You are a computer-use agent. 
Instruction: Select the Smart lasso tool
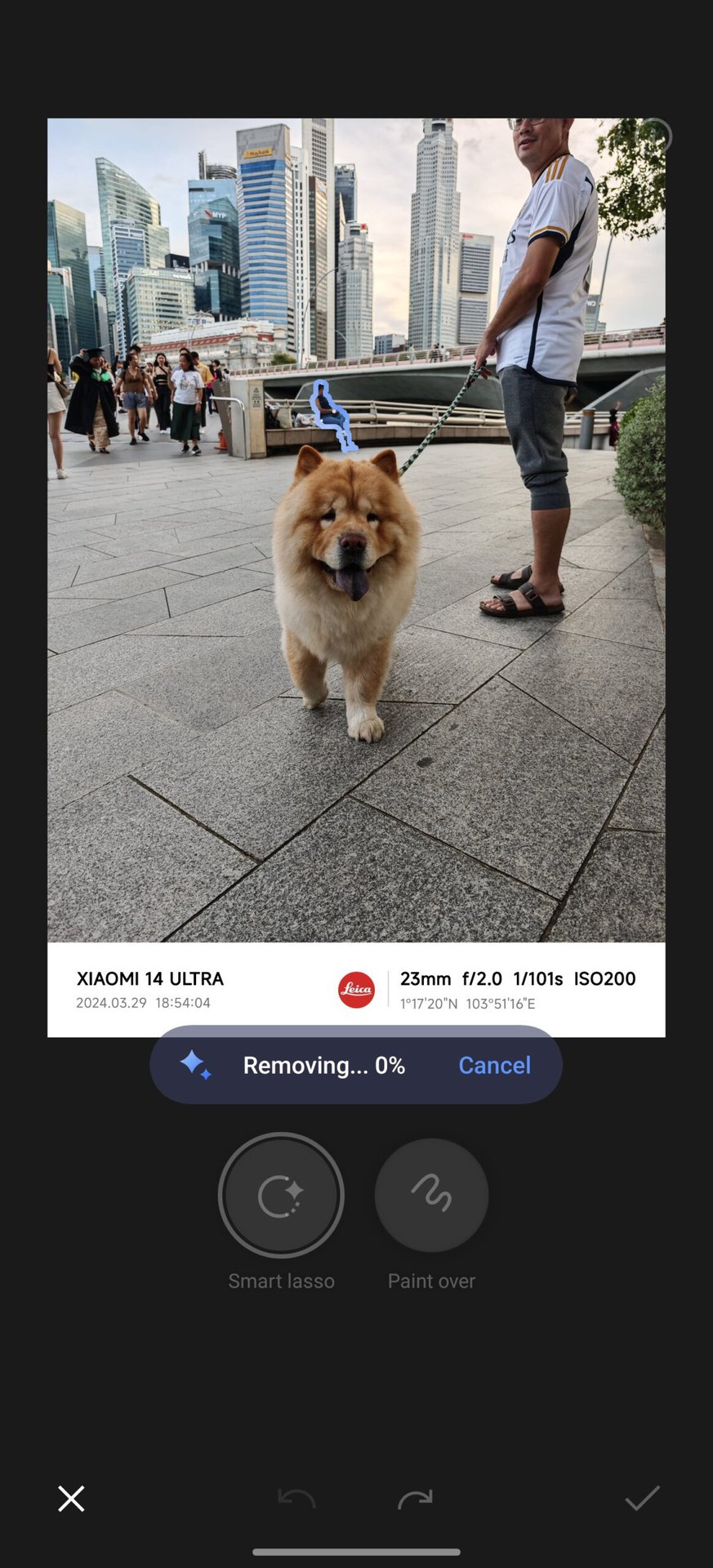(x=281, y=1196)
